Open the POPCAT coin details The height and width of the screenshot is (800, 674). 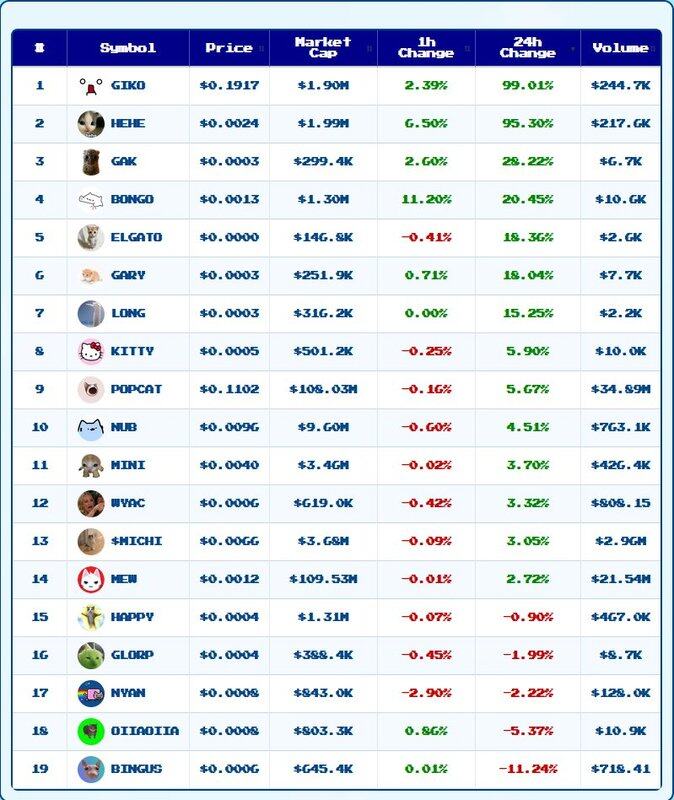136,389
